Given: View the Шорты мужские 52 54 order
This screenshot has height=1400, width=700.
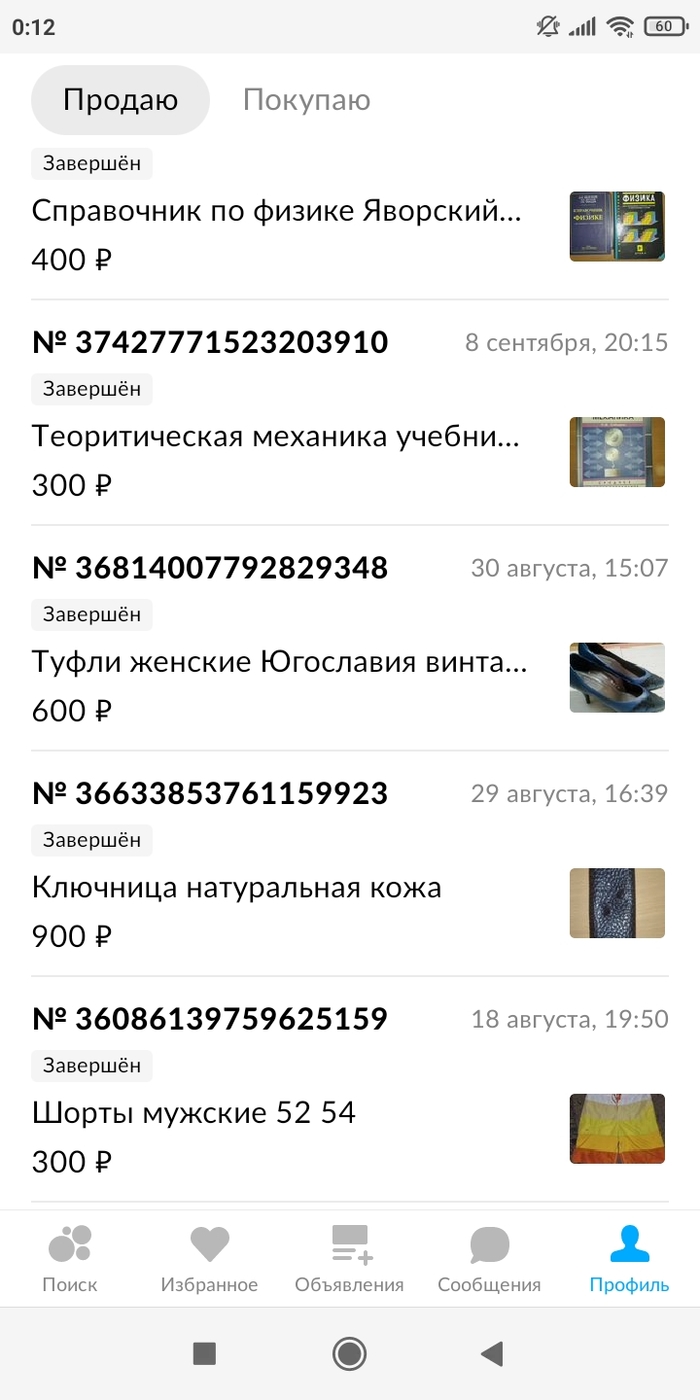Looking at the screenshot, I should (194, 1113).
